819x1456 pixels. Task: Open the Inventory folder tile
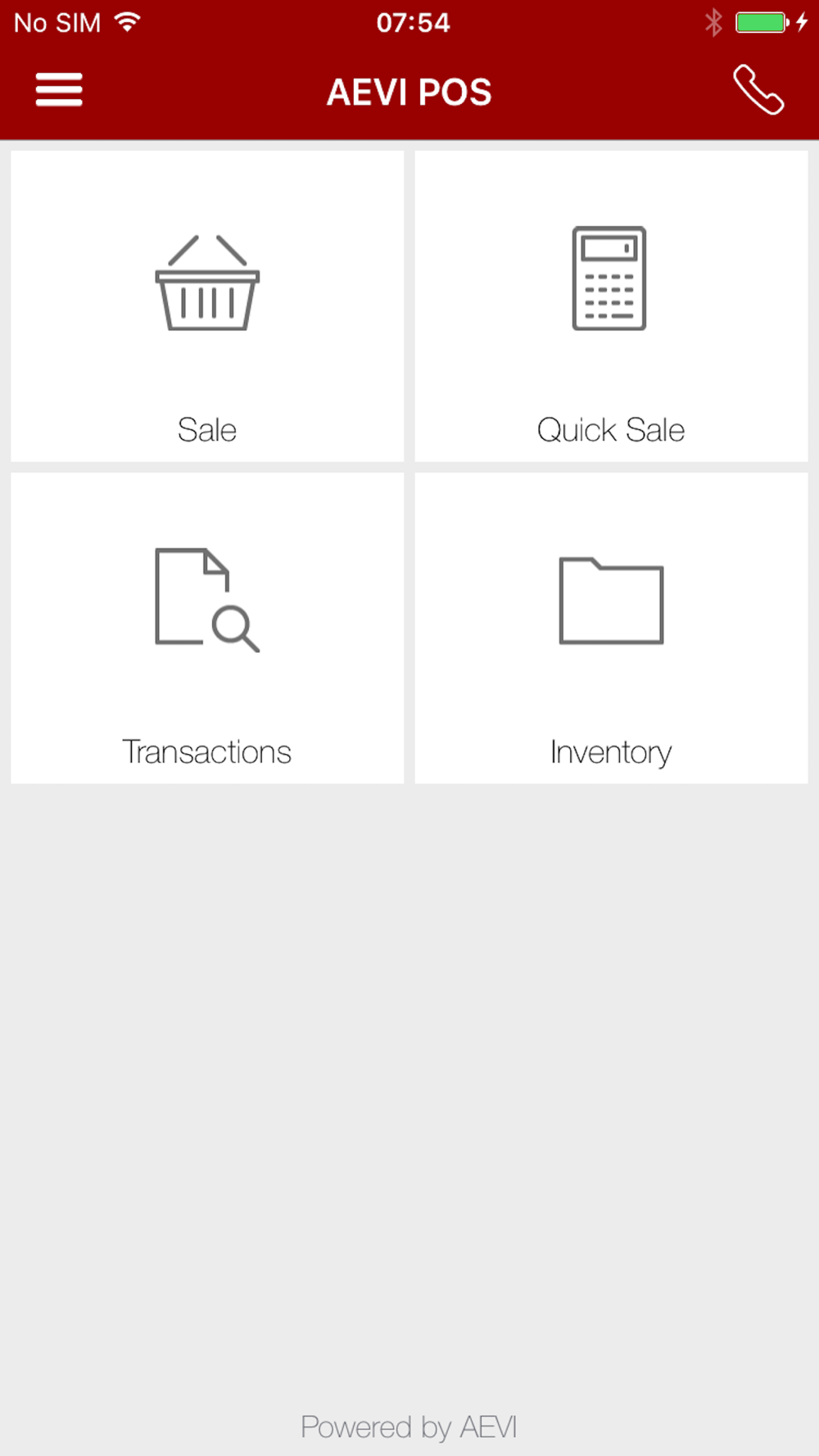(611, 628)
